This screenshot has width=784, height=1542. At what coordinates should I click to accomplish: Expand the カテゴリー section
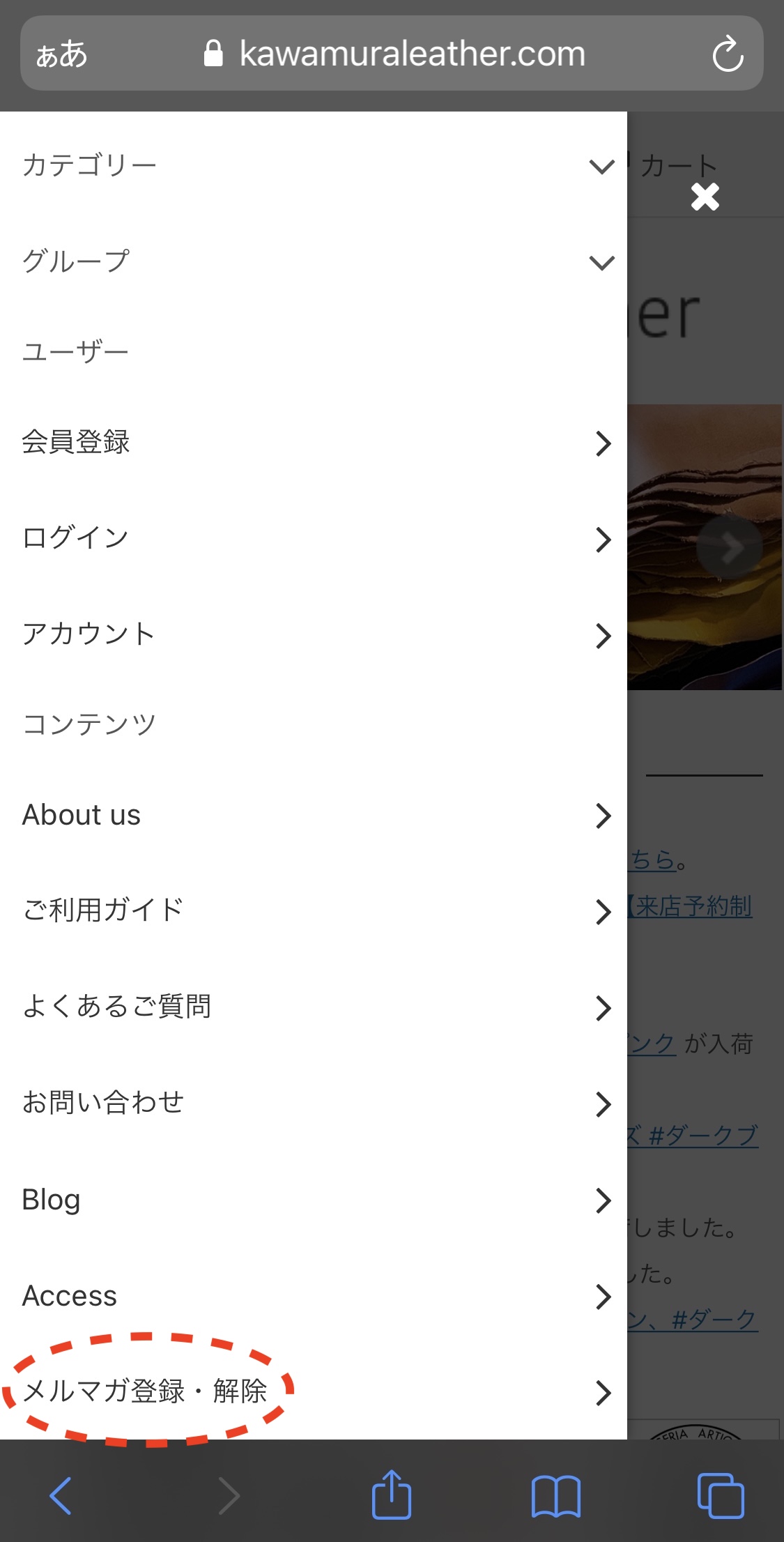pos(314,166)
